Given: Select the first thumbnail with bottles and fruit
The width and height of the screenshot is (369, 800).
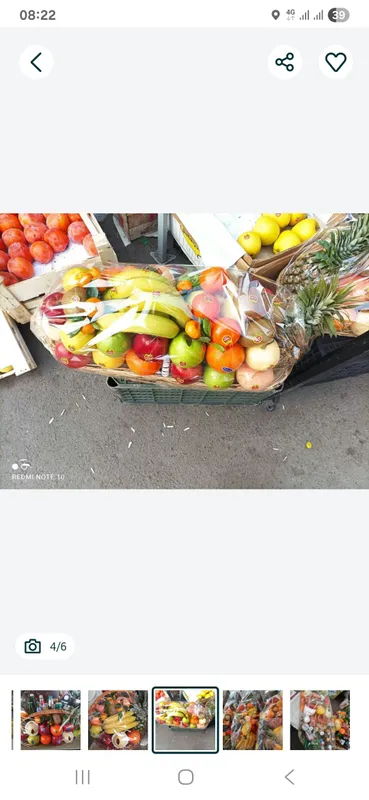Looking at the screenshot, I should click(51, 720).
